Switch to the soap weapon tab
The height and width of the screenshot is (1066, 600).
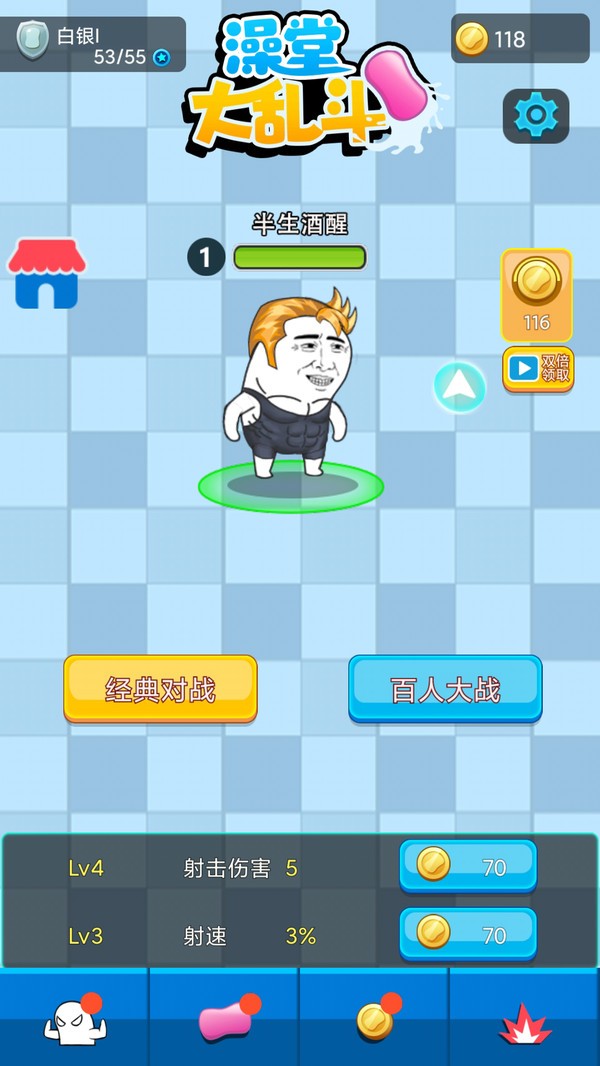pyautogui.click(x=224, y=1020)
